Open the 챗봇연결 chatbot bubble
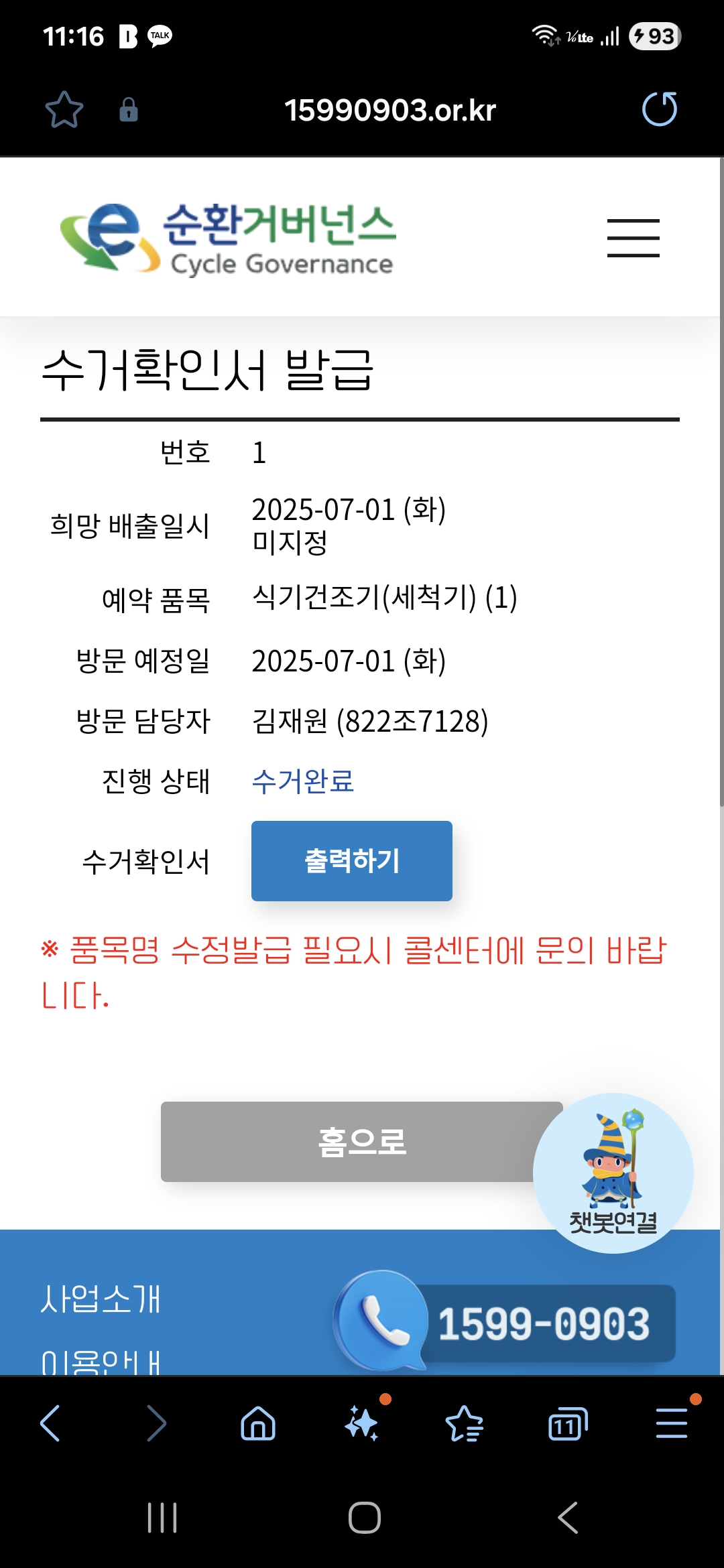This screenshot has width=724, height=1568. (613, 1173)
